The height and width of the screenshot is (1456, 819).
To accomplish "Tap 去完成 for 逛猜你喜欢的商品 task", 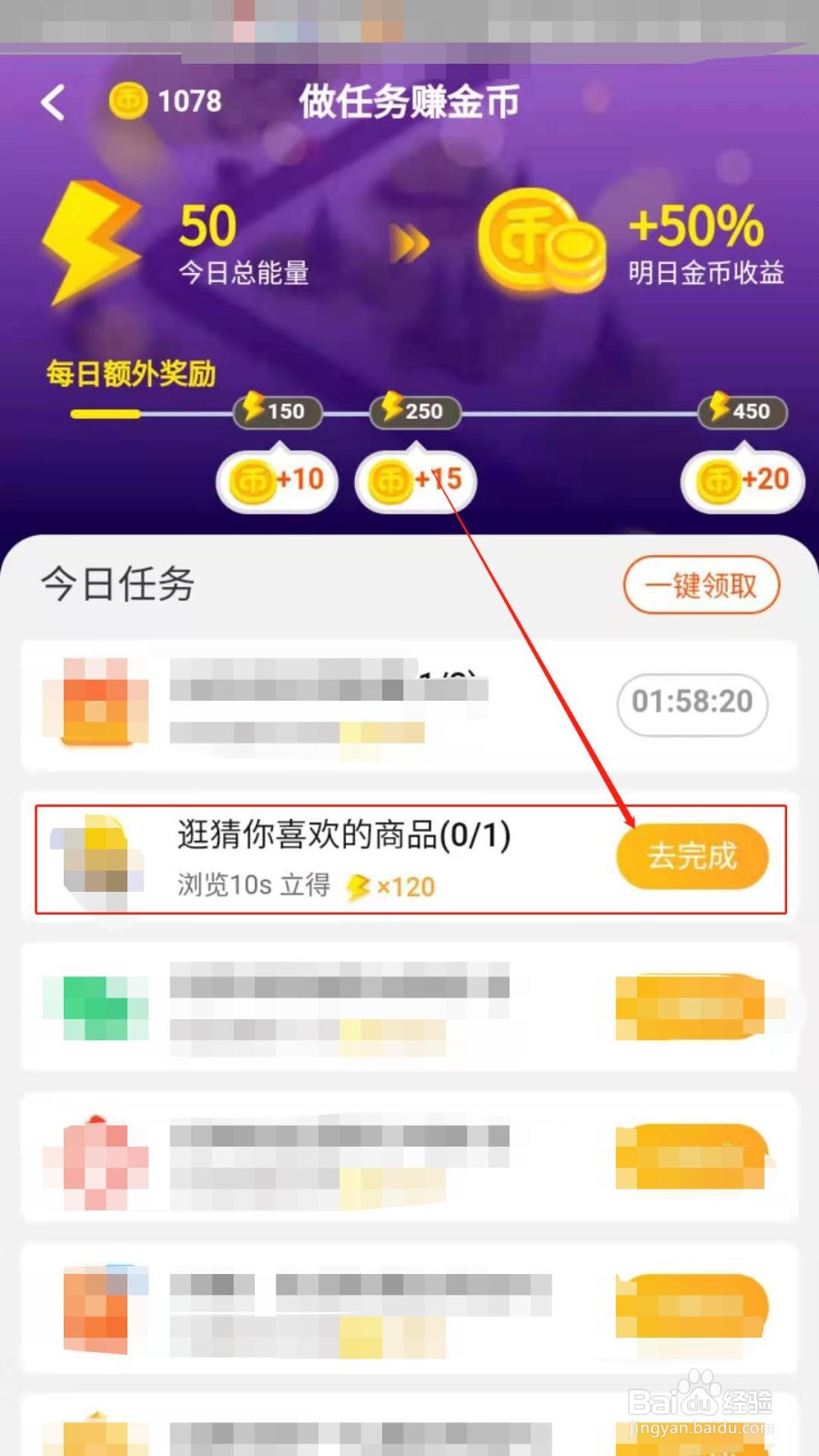I will (693, 855).
